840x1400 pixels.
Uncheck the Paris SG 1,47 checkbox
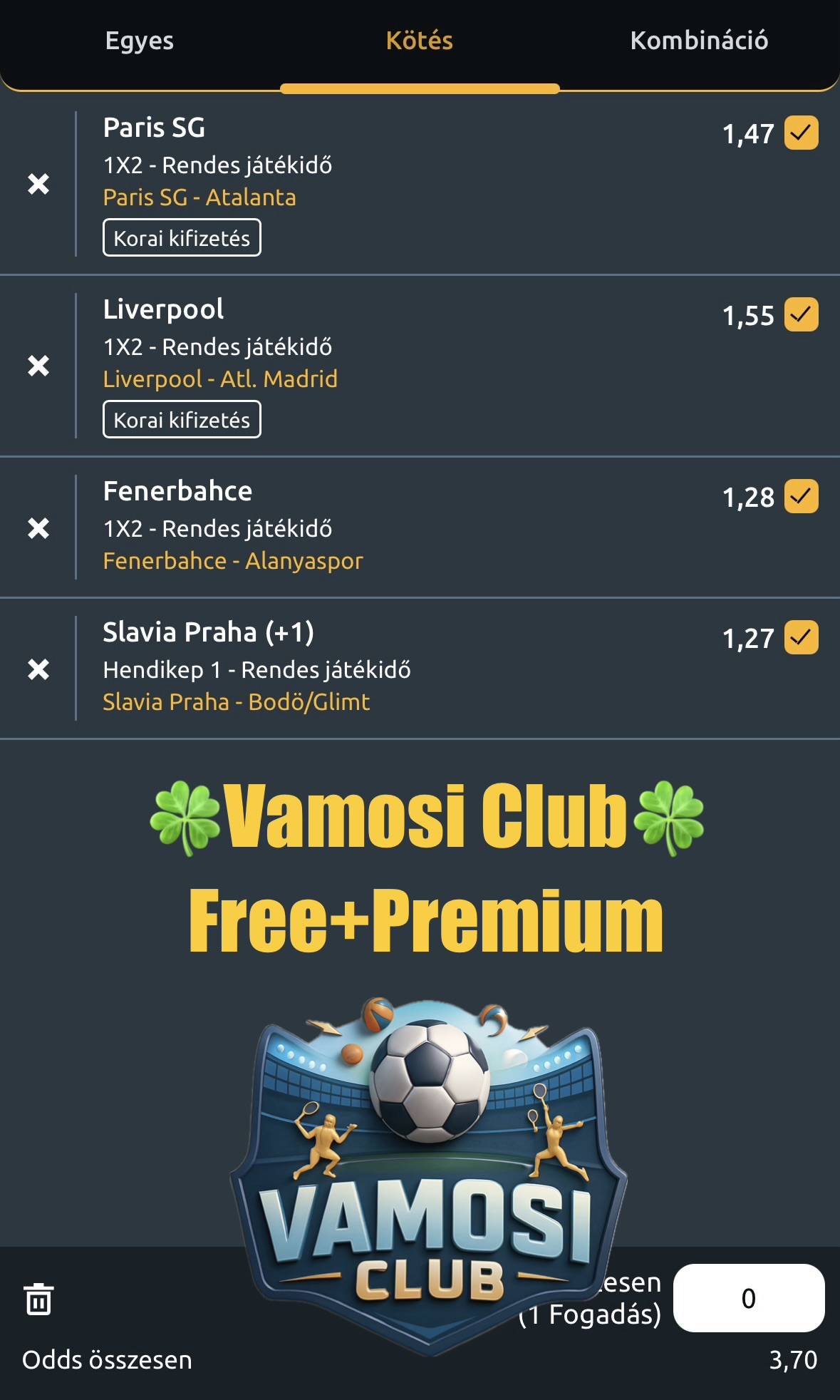tap(802, 133)
